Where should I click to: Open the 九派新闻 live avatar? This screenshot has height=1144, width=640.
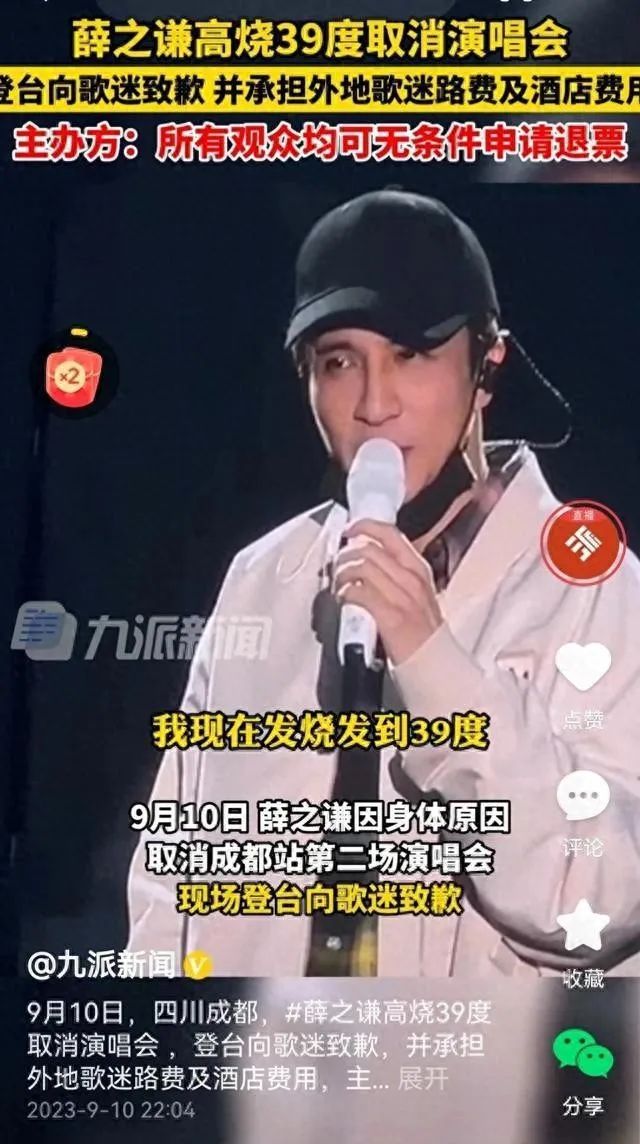click(583, 543)
